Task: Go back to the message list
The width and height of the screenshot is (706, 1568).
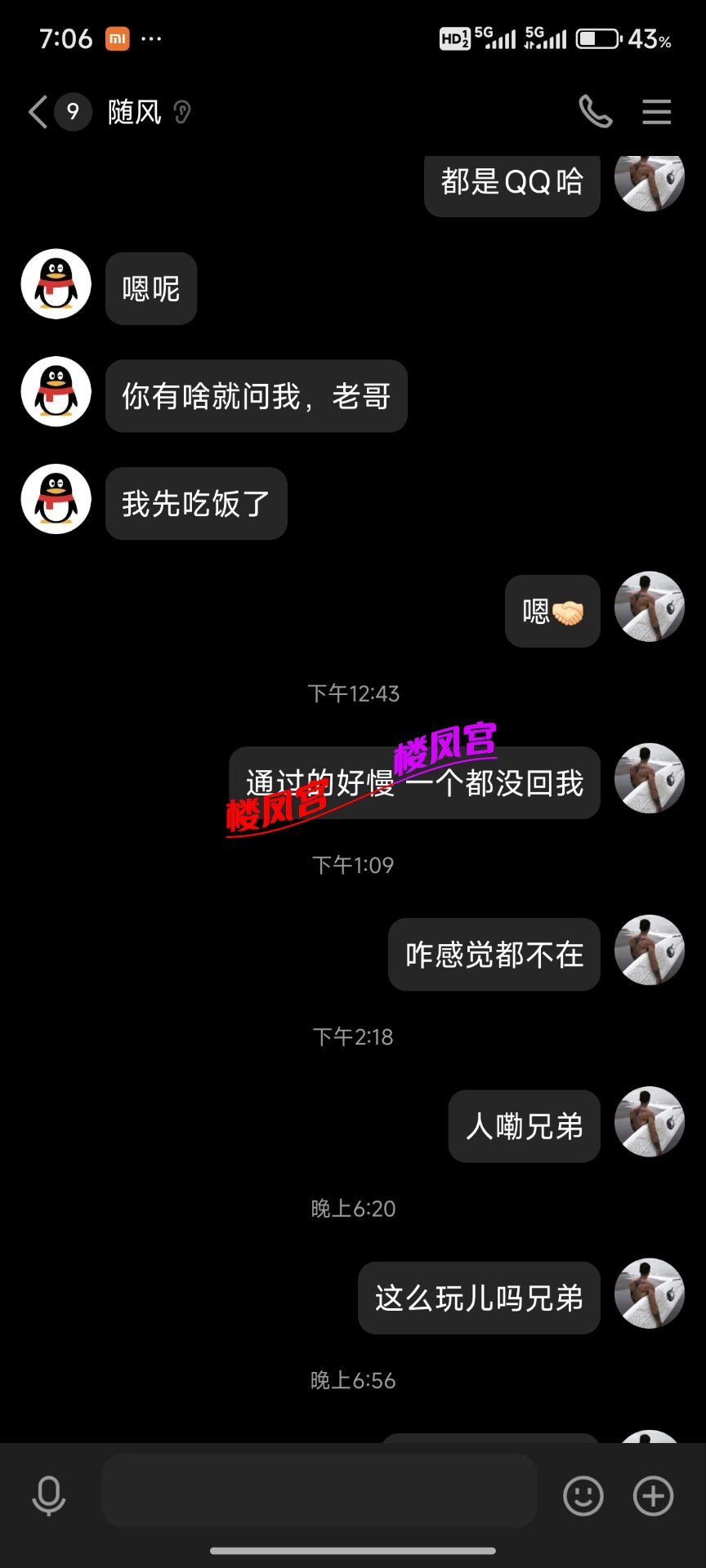Action: pyautogui.click(x=38, y=112)
